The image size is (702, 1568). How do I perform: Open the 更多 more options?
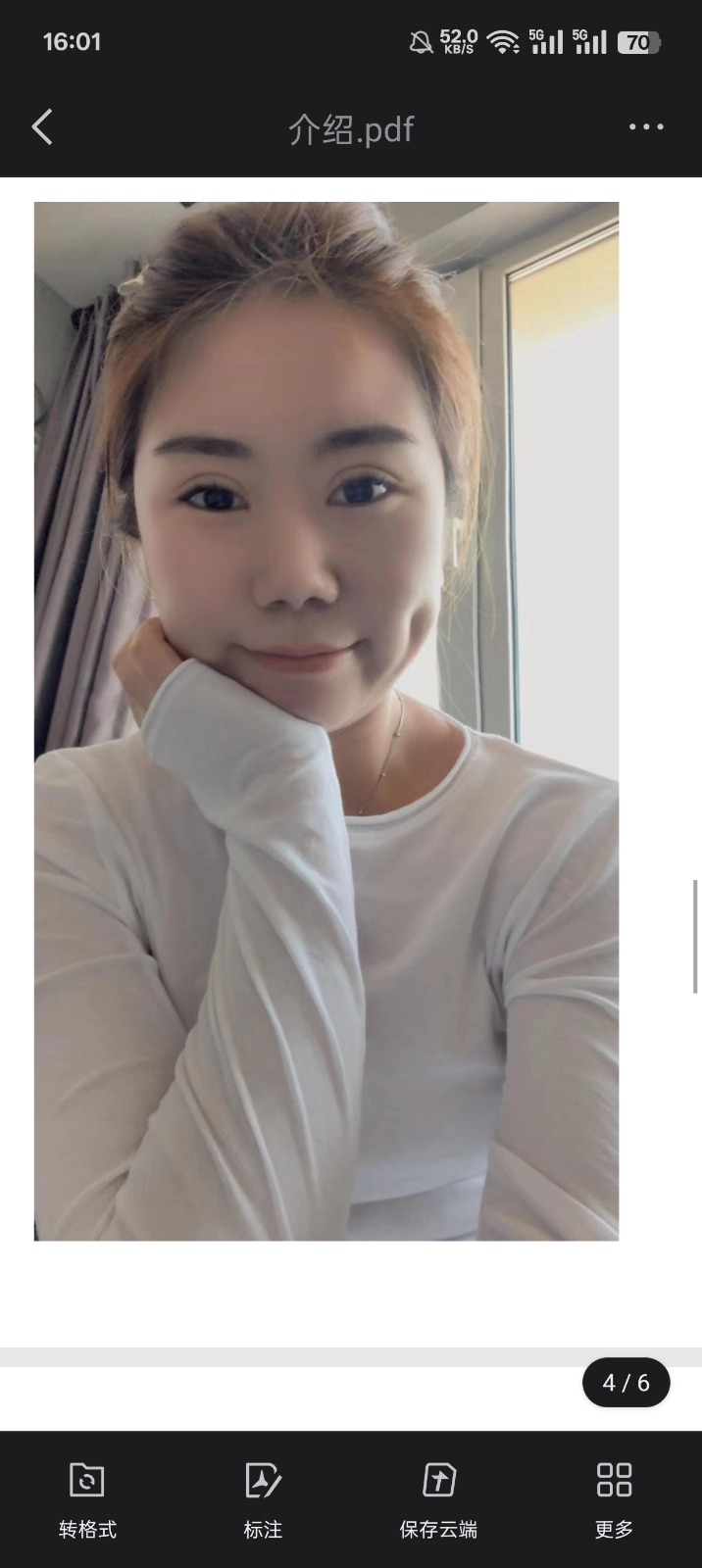tap(614, 1497)
